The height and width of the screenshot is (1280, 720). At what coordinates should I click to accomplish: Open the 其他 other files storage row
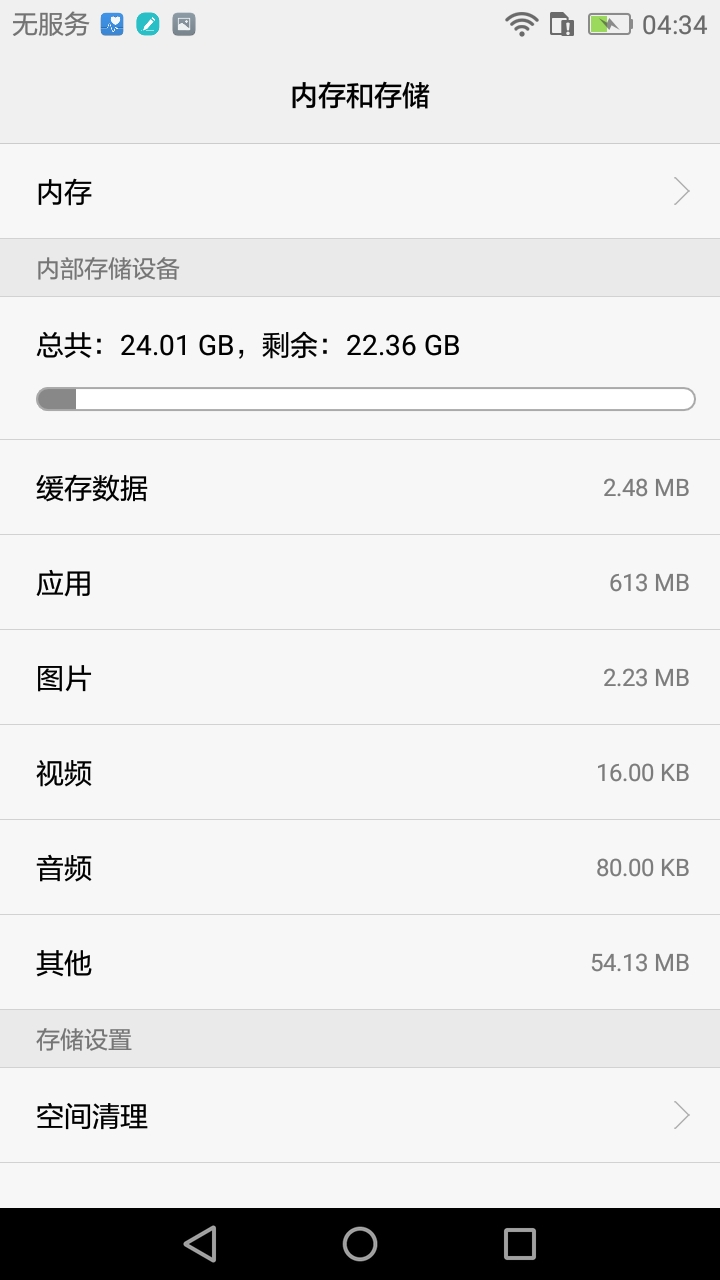360,962
